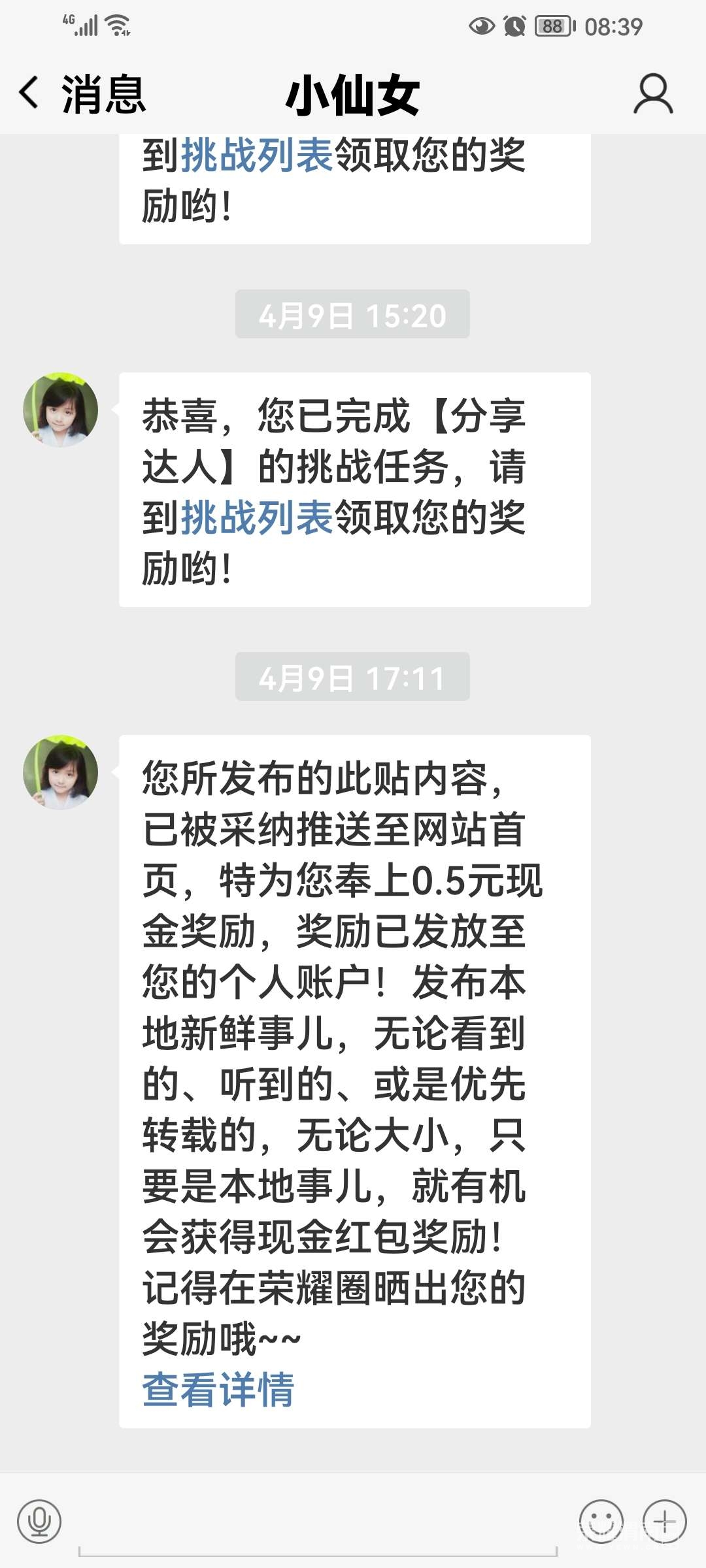Open the plus attachment menu
The height and width of the screenshot is (1568, 706).
(664, 1521)
